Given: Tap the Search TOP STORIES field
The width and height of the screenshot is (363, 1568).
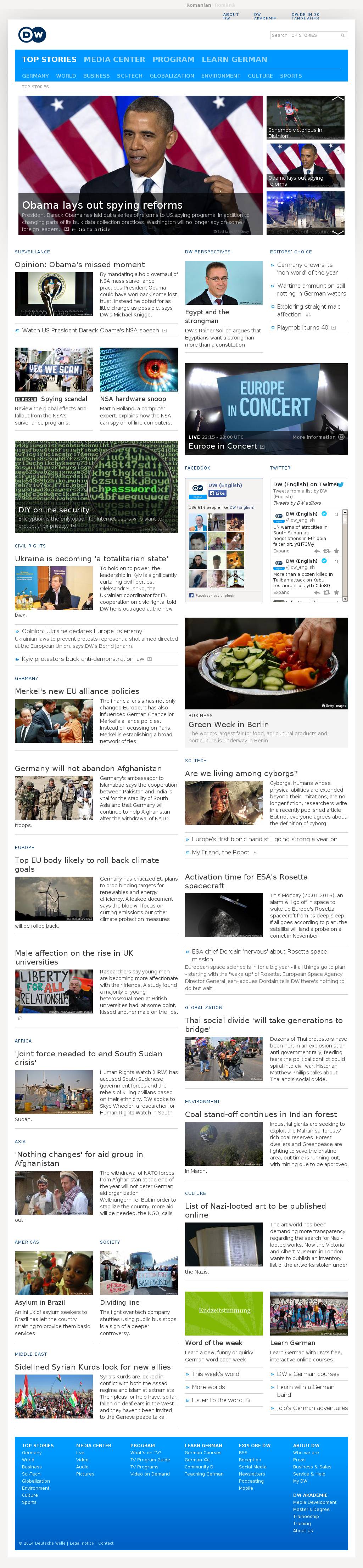Looking at the screenshot, I should coord(305,35).
